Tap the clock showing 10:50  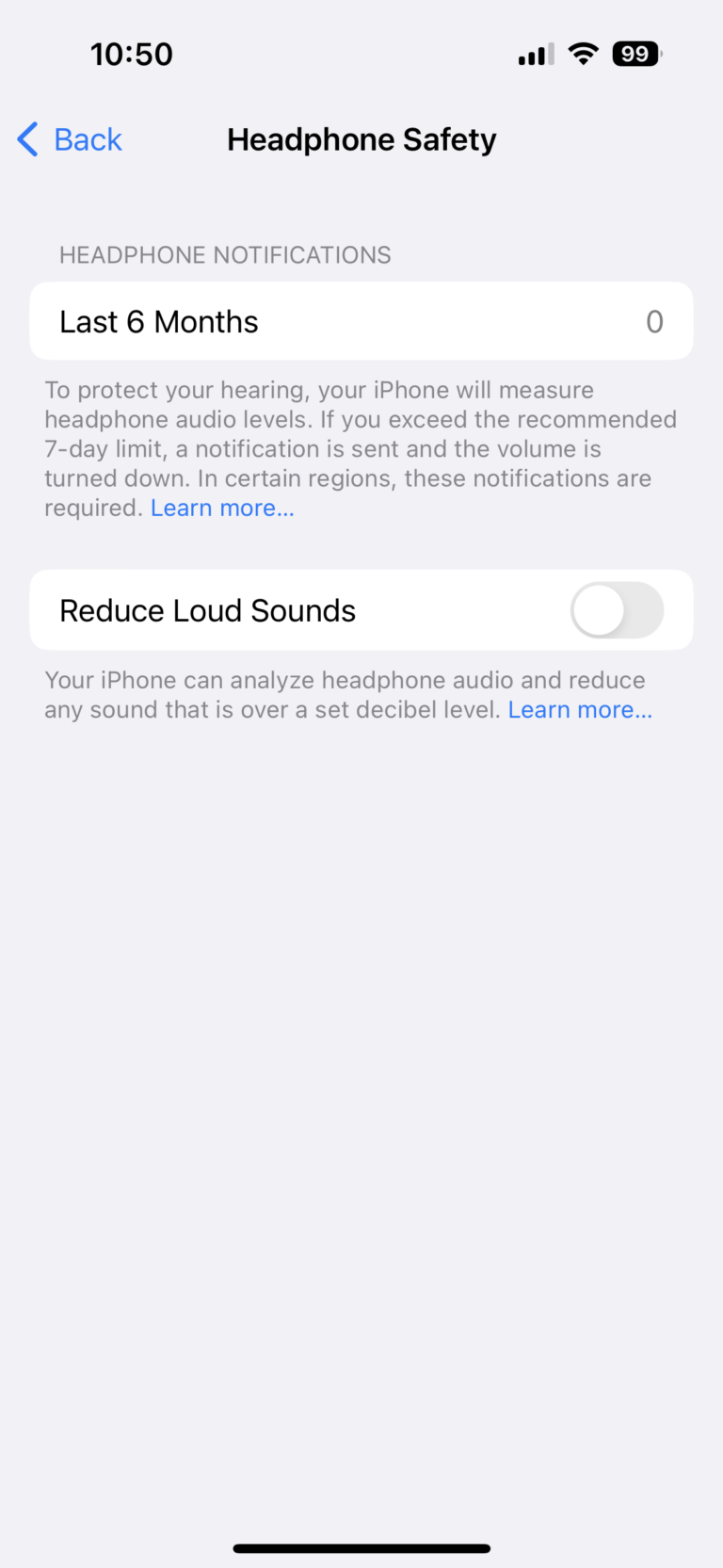point(132,54)
